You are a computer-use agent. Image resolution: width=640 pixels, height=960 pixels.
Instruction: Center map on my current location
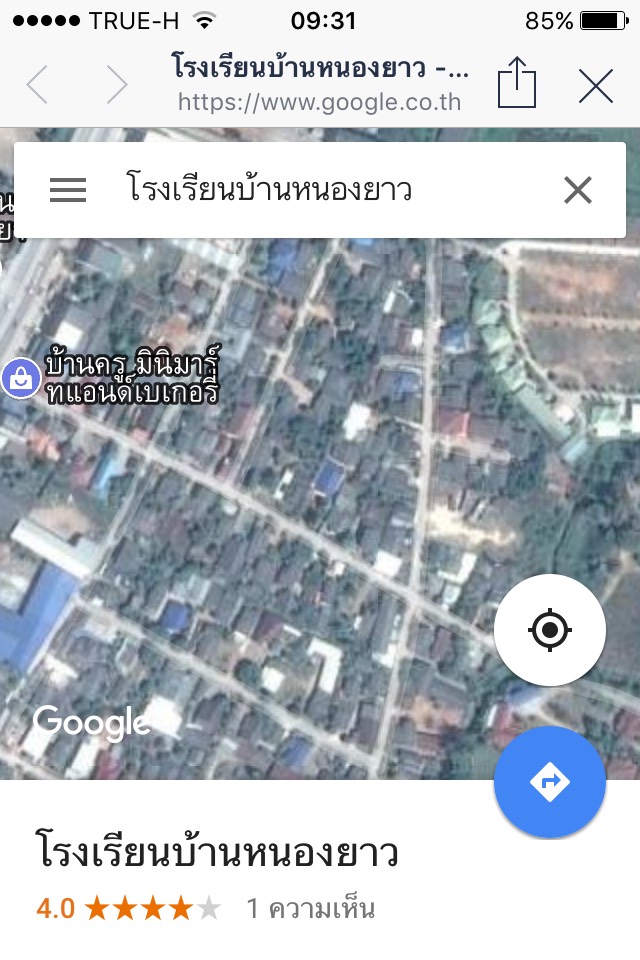[x=549, y=630]
